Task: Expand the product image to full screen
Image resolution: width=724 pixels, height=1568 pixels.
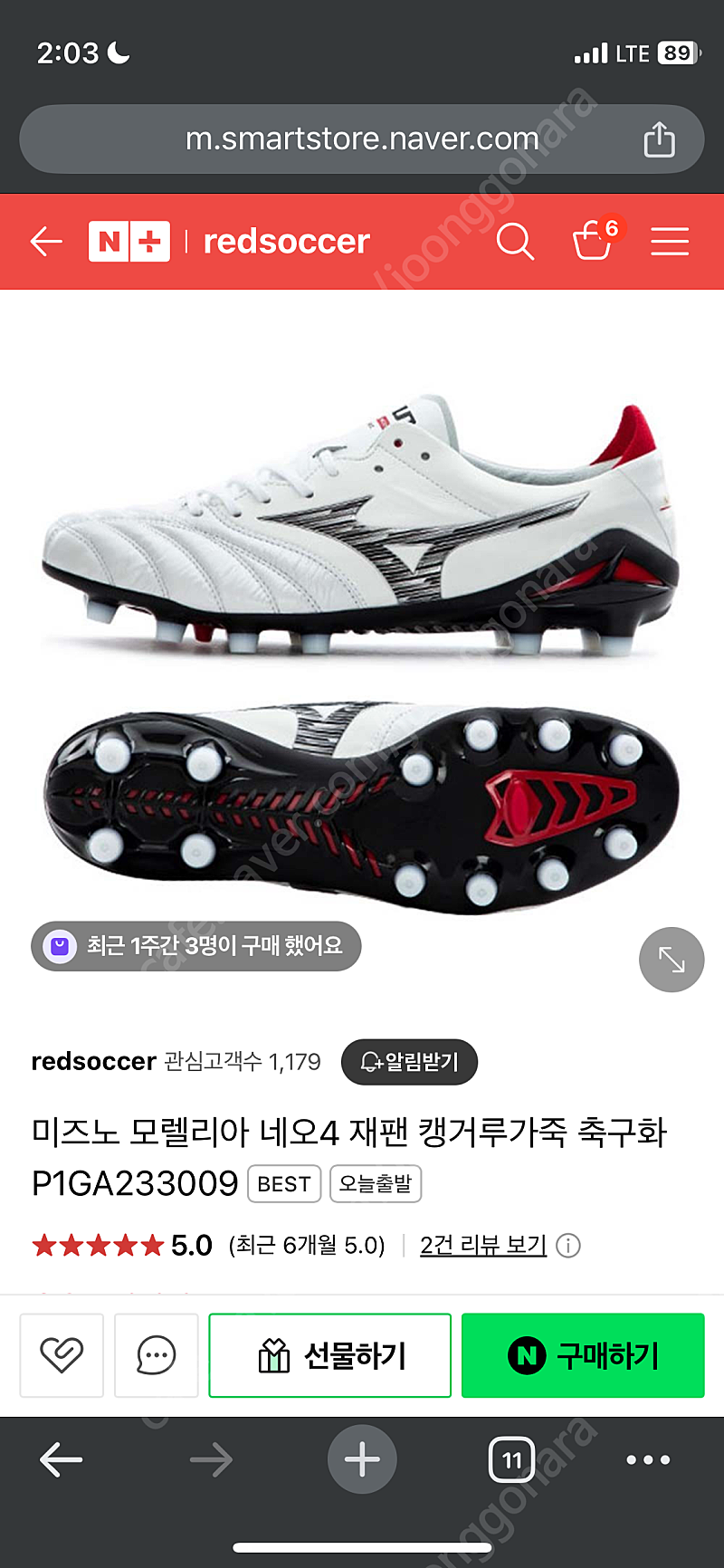Action: (x=672, y=960)
